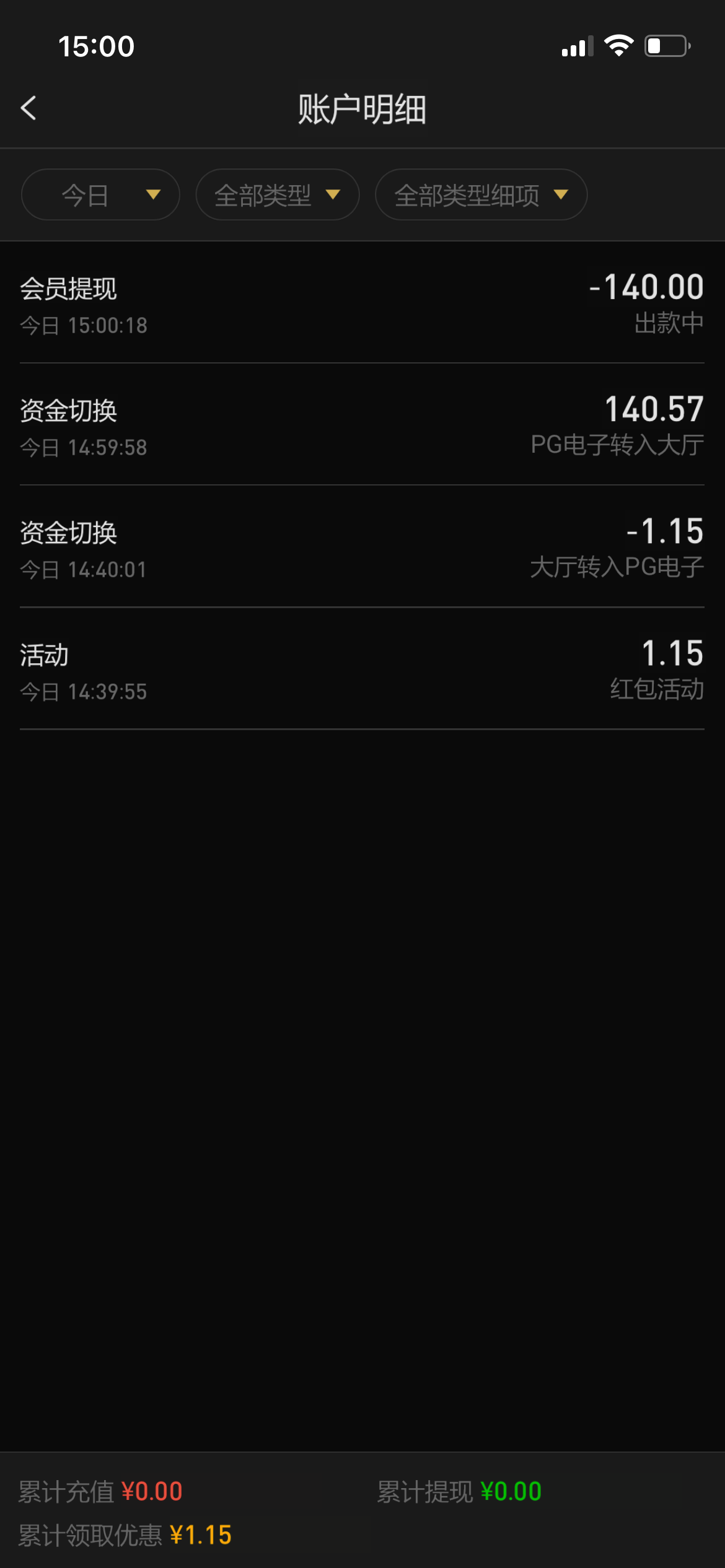The image size is (725, 1568).
Task: Open the 全部类型细项 filter dropdown
Action: 481,195
